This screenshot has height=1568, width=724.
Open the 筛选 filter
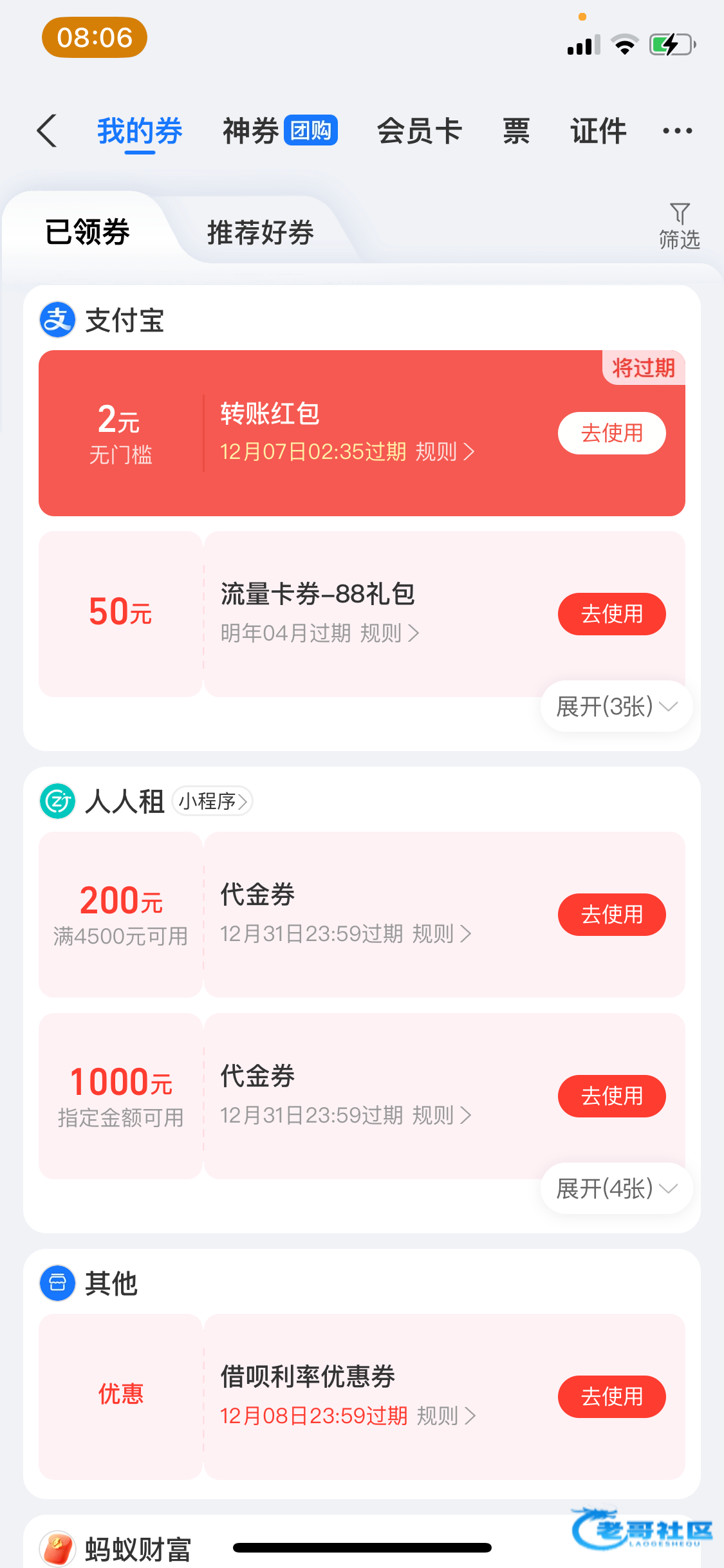coord(679,226)
